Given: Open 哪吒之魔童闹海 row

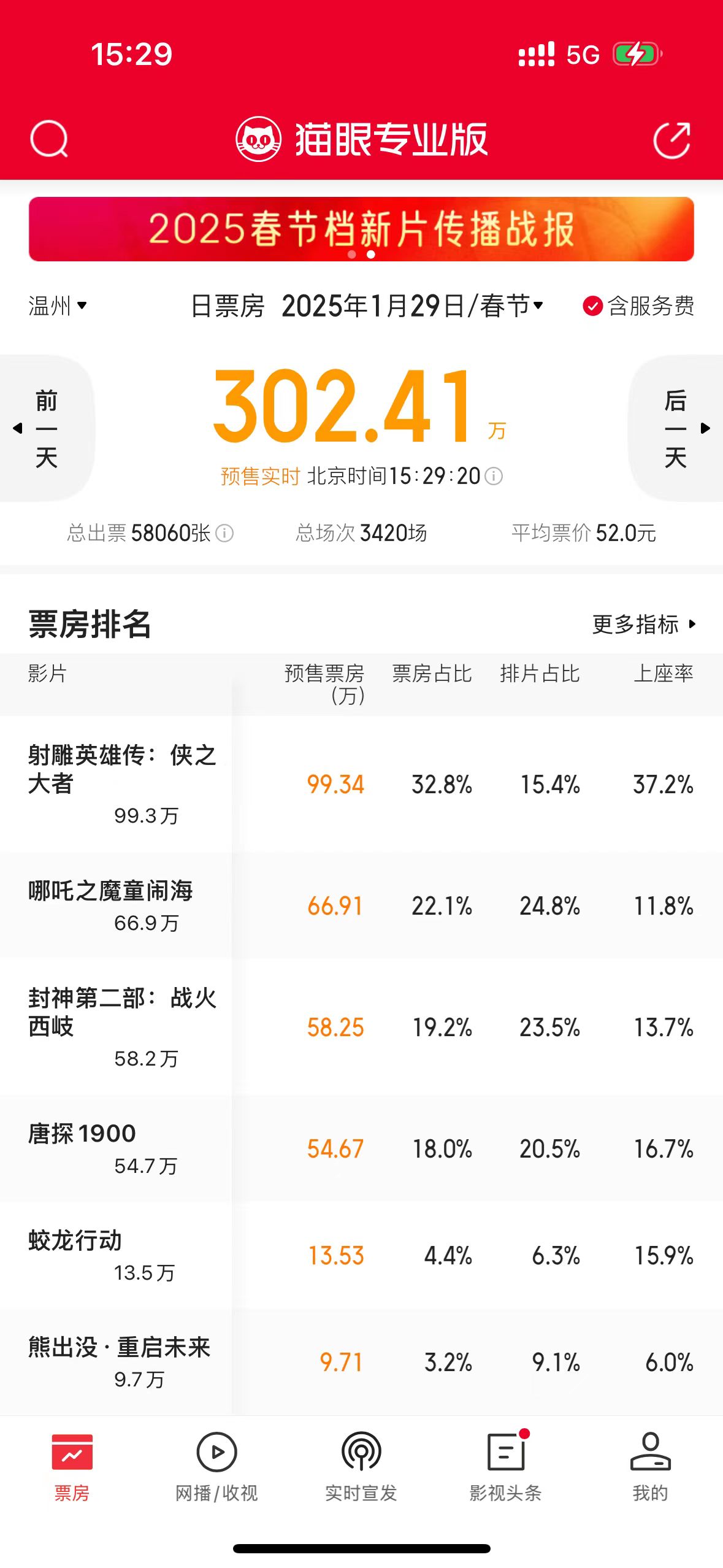Looking at the screenshot, I should coord(361,905).
